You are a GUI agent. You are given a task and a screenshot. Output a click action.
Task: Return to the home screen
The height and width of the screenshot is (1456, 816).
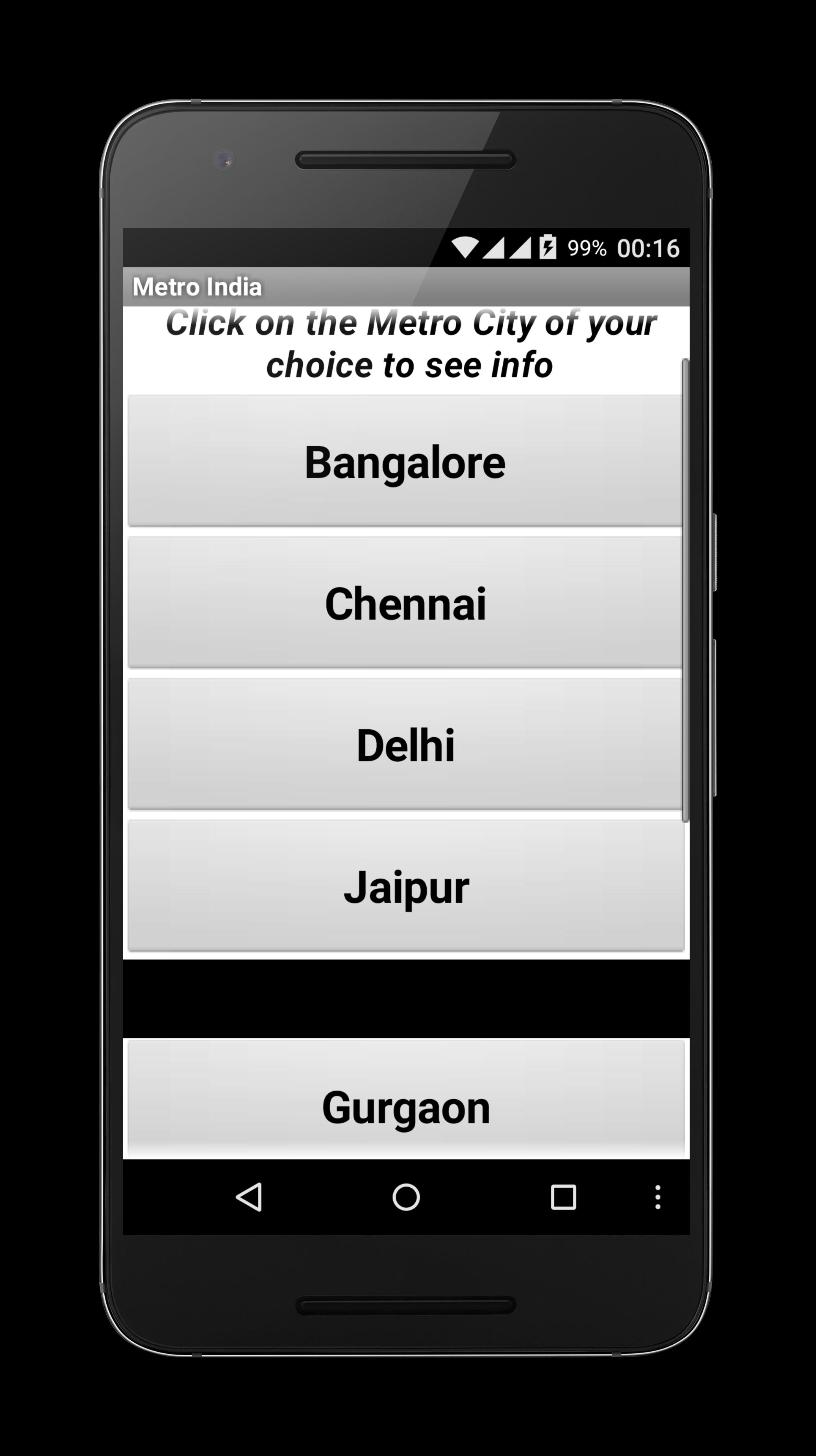(406, 1197)
